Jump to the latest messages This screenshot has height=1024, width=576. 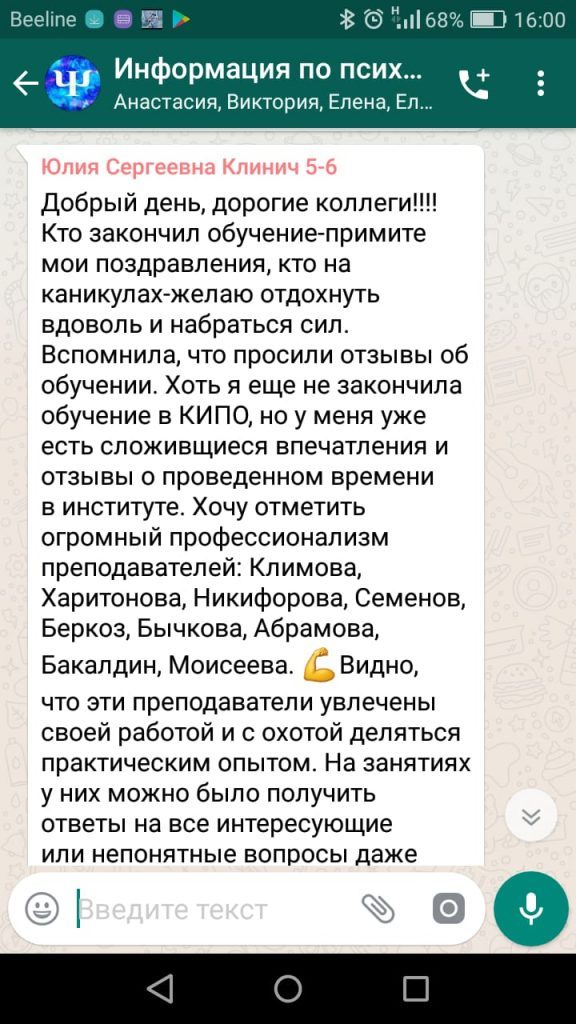pyautogui.click(x=532, y=816)
